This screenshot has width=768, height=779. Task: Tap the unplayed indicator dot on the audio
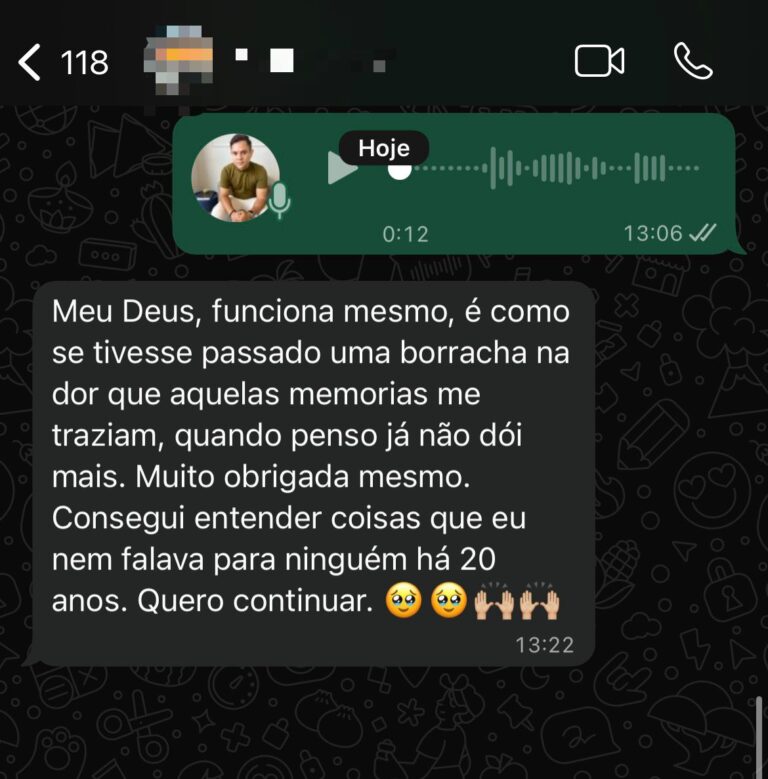399,172
